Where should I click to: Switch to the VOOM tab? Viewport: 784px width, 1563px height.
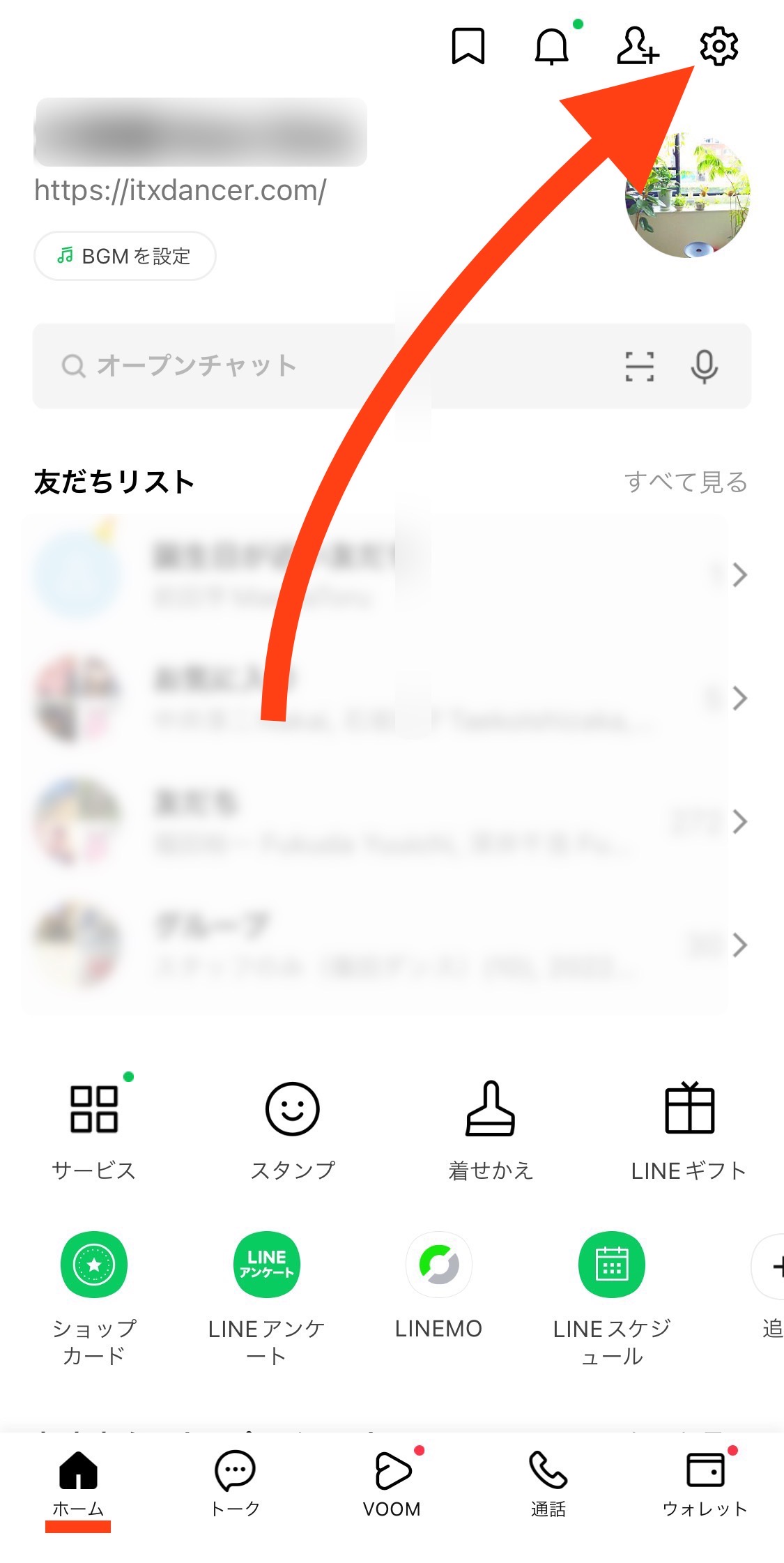[392, 1483]
